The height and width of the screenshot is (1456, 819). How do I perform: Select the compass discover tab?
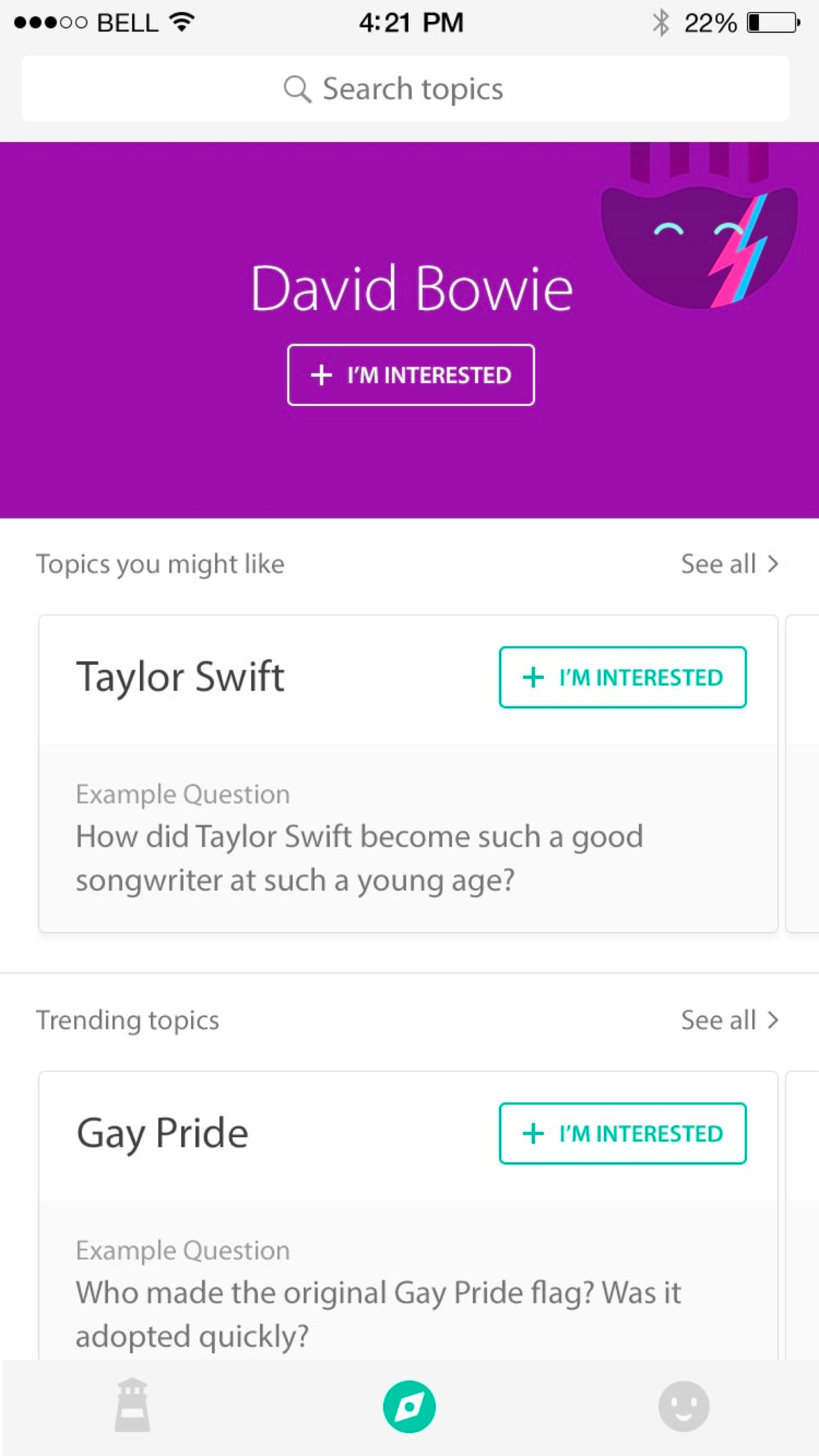[409, 1406]
